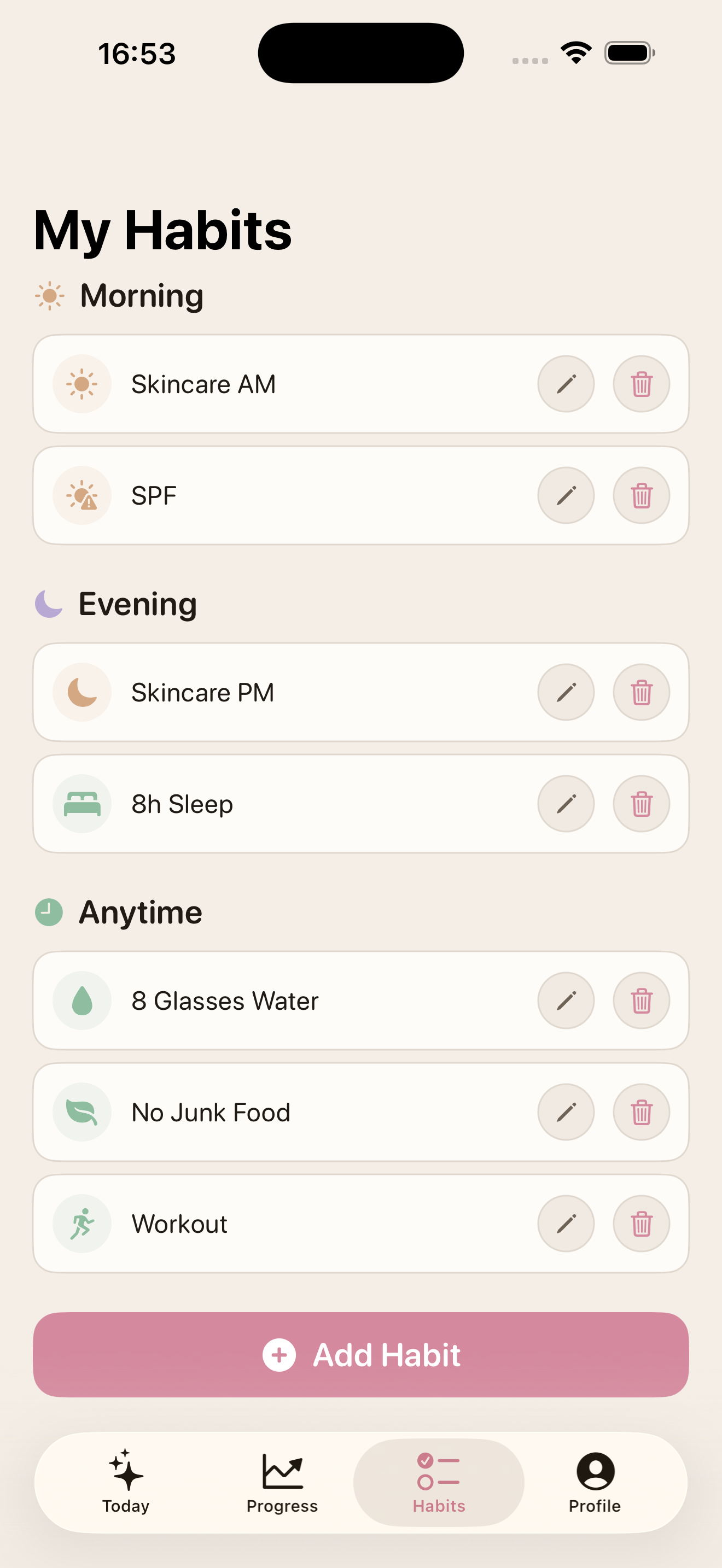Click the bed icon beside 8h Sleep

(81, 804)
